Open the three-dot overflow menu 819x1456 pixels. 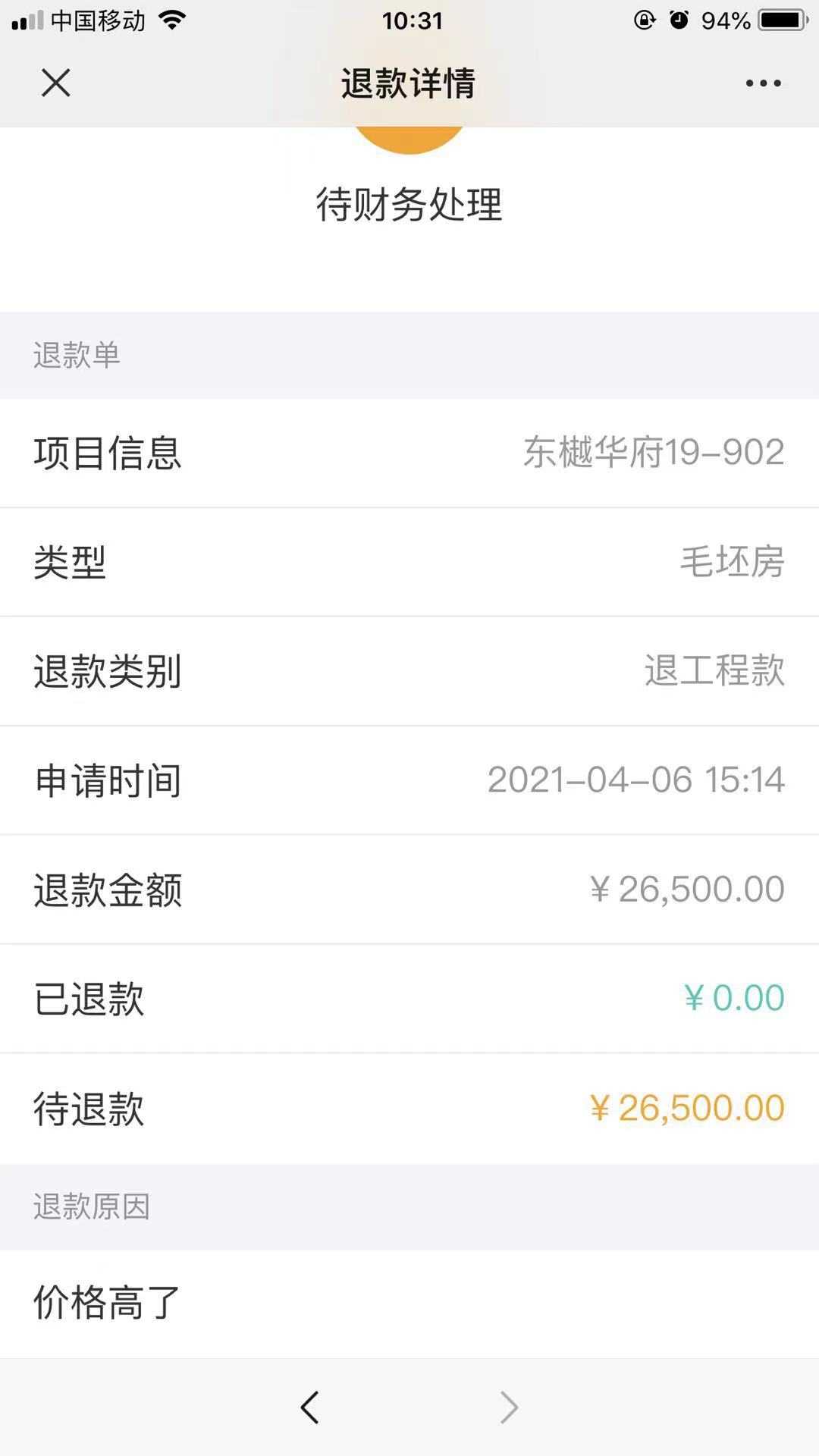point(763,83)
